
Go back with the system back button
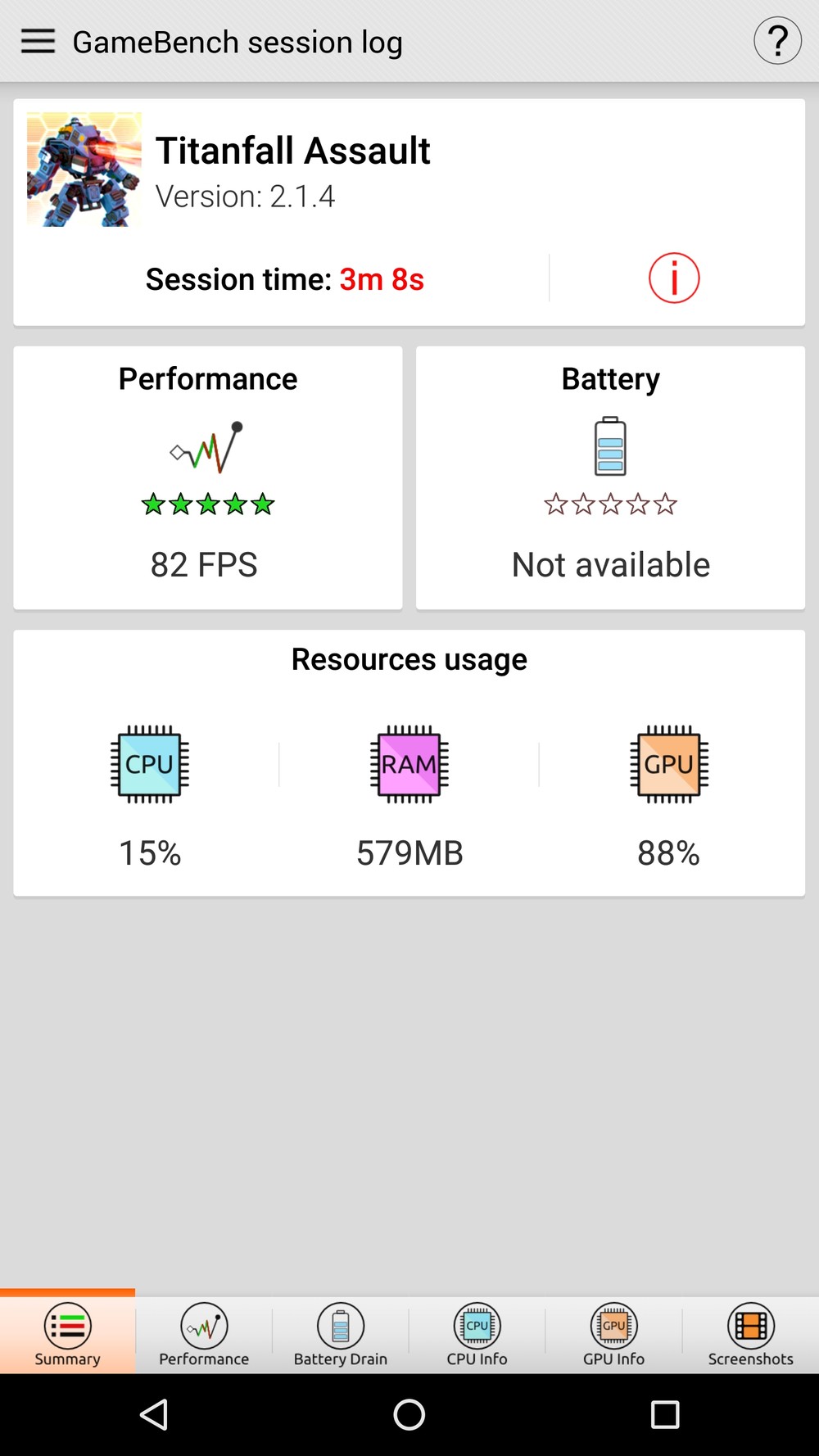154,1414
